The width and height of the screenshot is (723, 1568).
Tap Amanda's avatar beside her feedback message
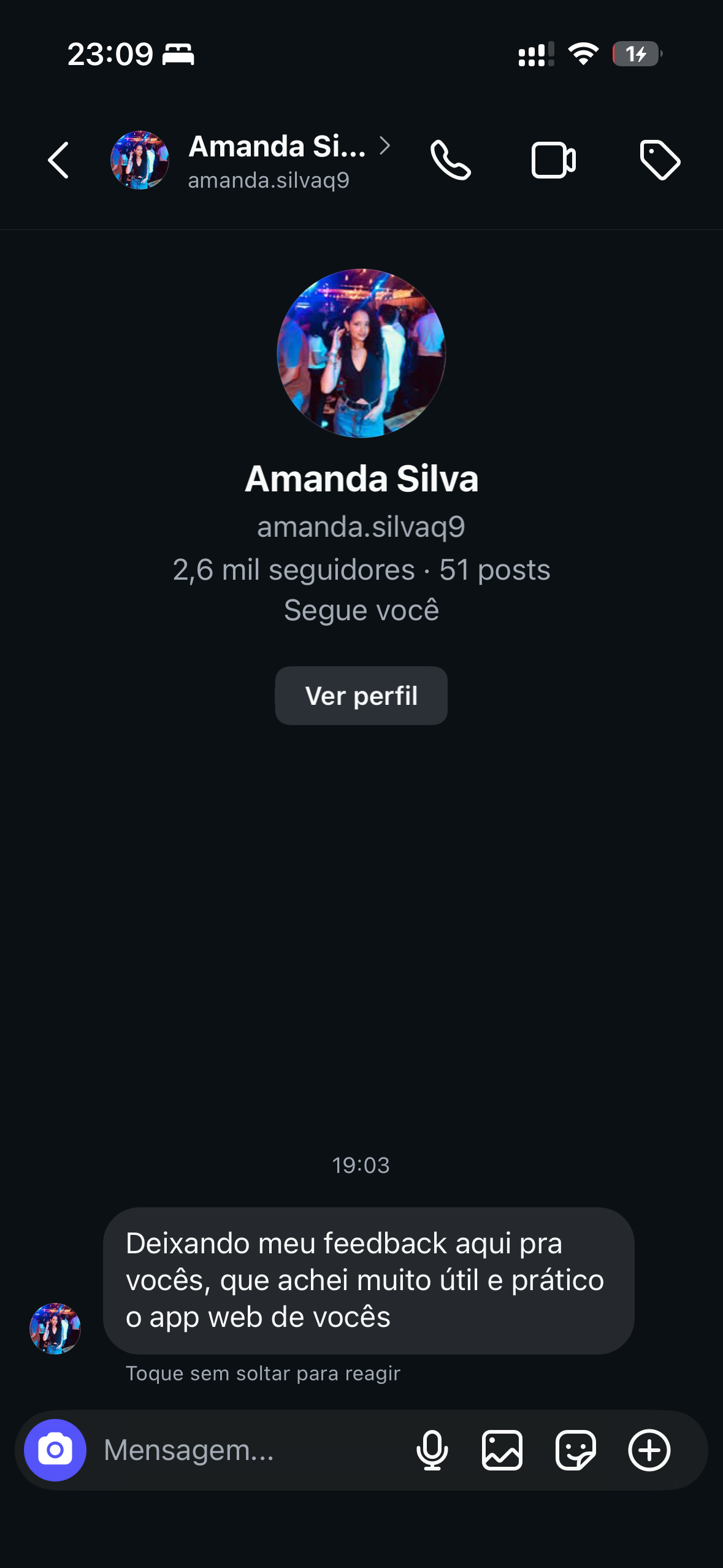click(x=55, y=1328)
